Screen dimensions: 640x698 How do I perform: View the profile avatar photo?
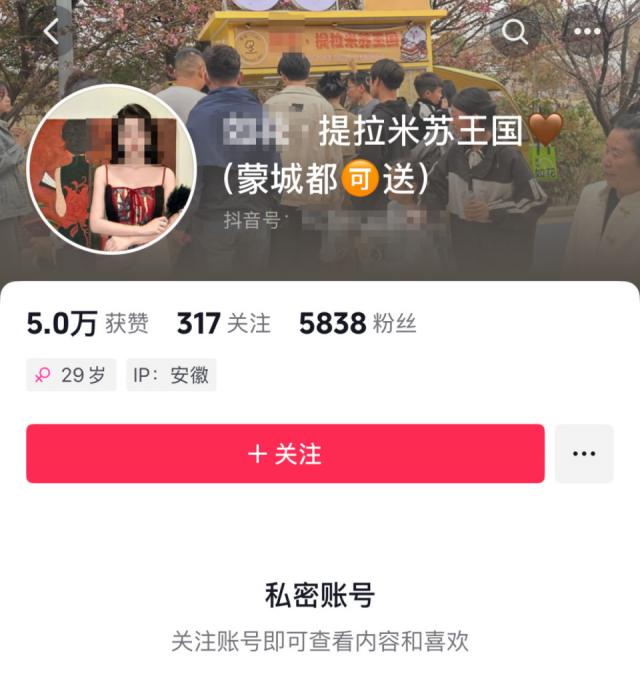pos(112,169)
